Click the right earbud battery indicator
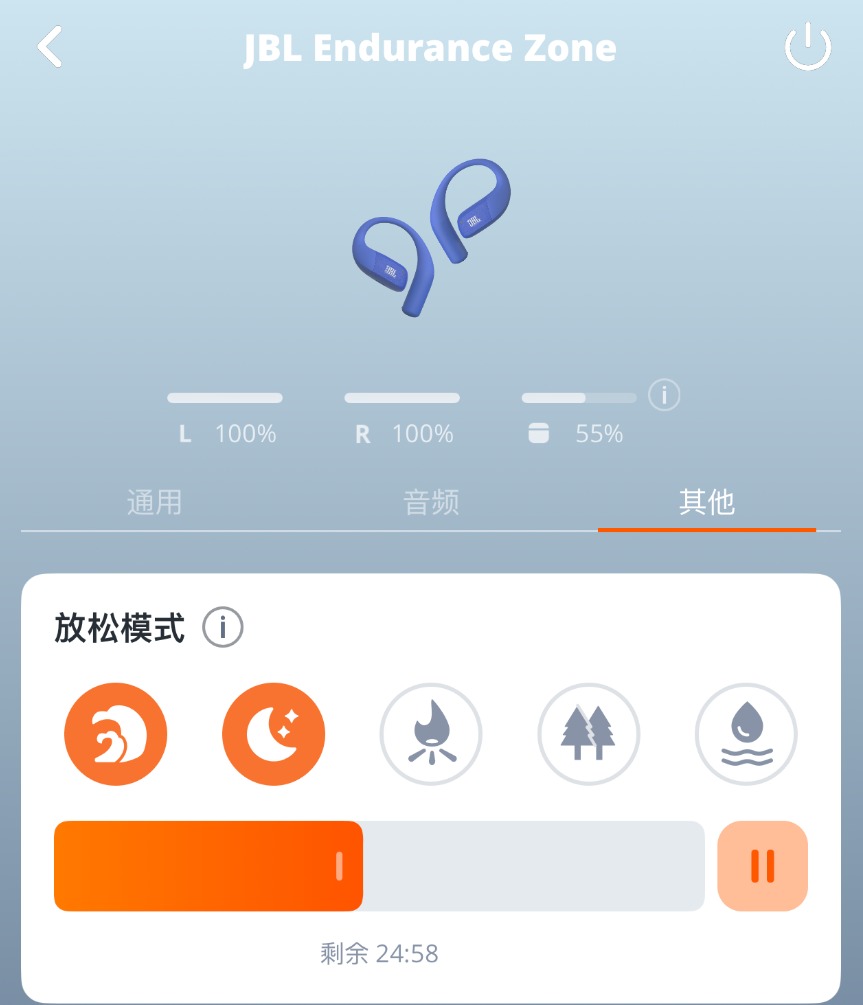The height and width of the screenshot is (1005, 863). click(x=401, y=414)
